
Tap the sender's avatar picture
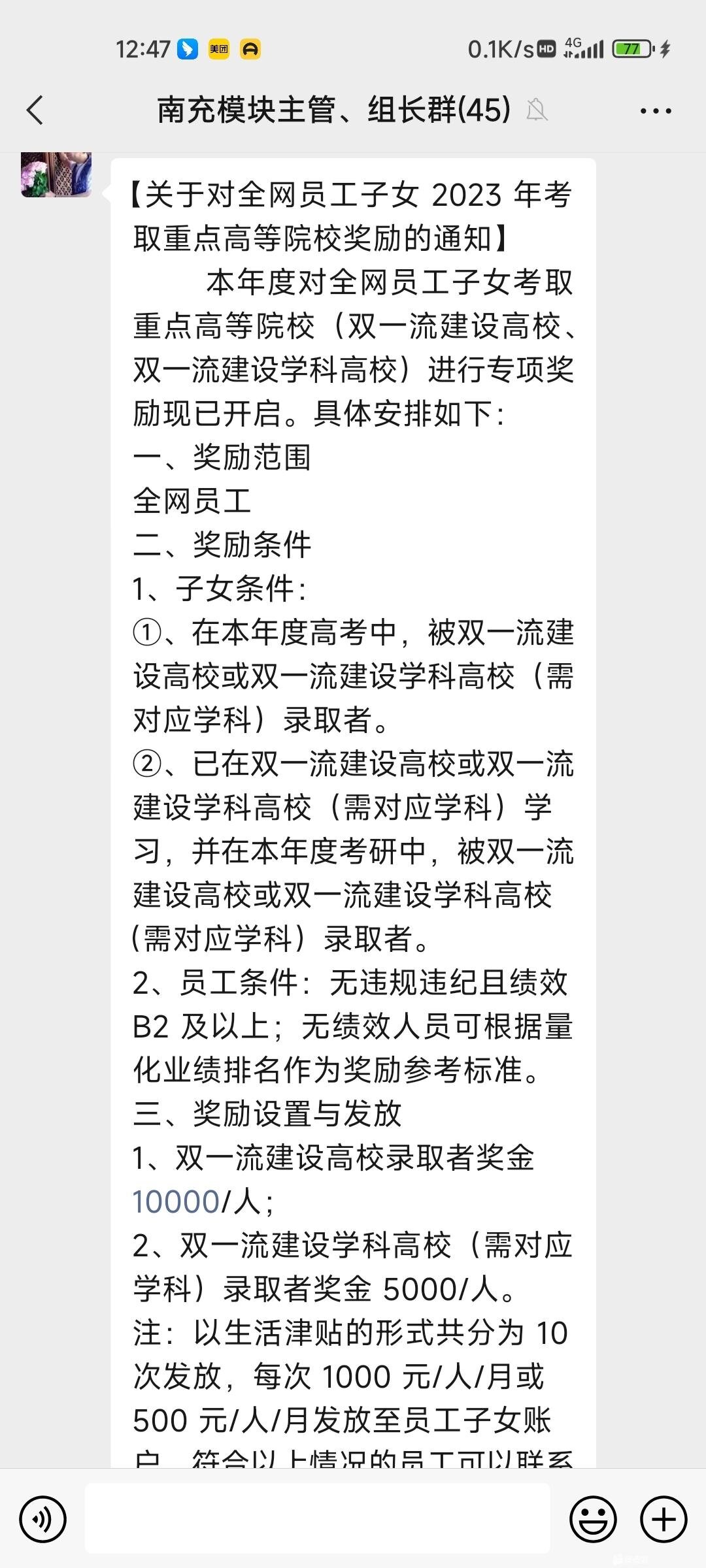pos(56,174)
